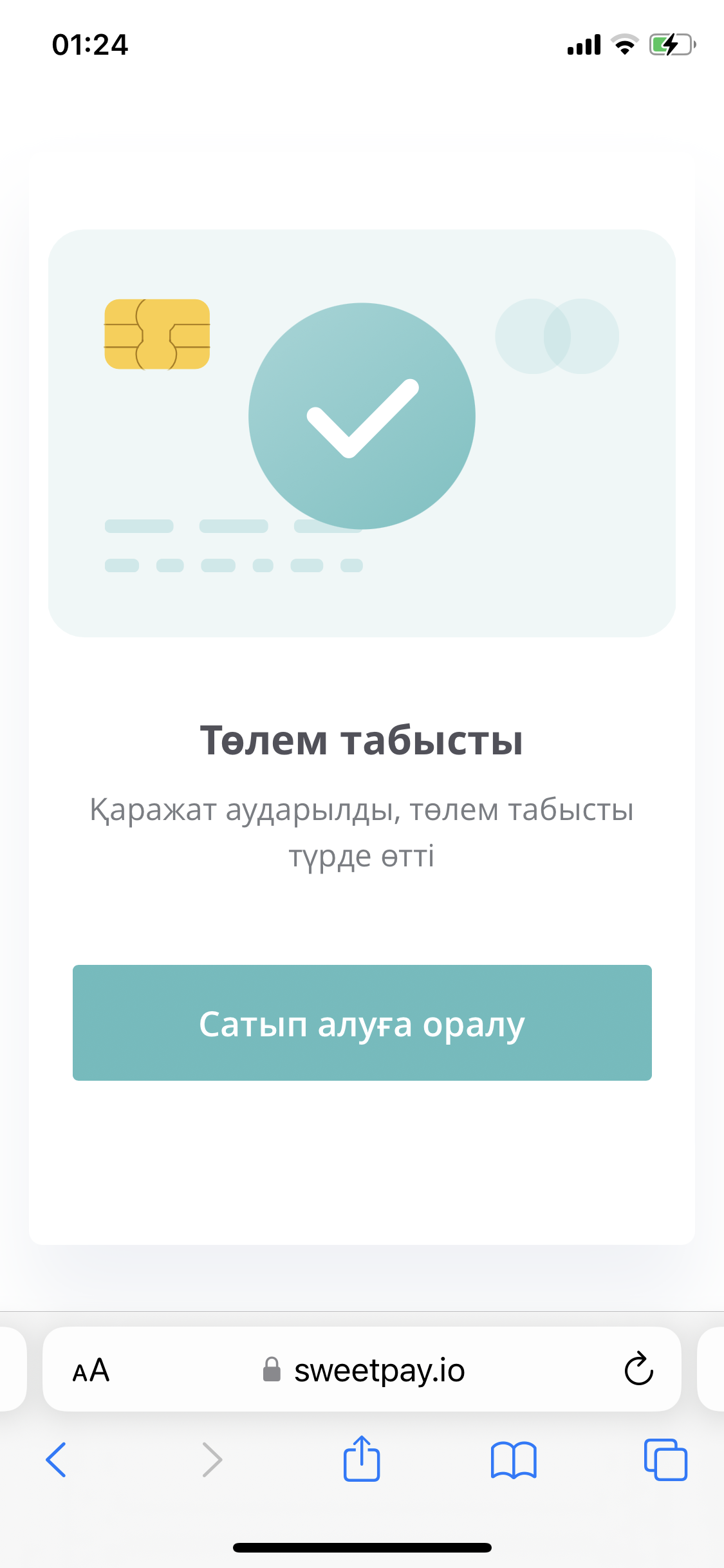Tap the Сатып алуға оралу button
Image resolution: width=724 pixels, height=1568 pixels.
pyautogui.click(x=362, y=1022)
